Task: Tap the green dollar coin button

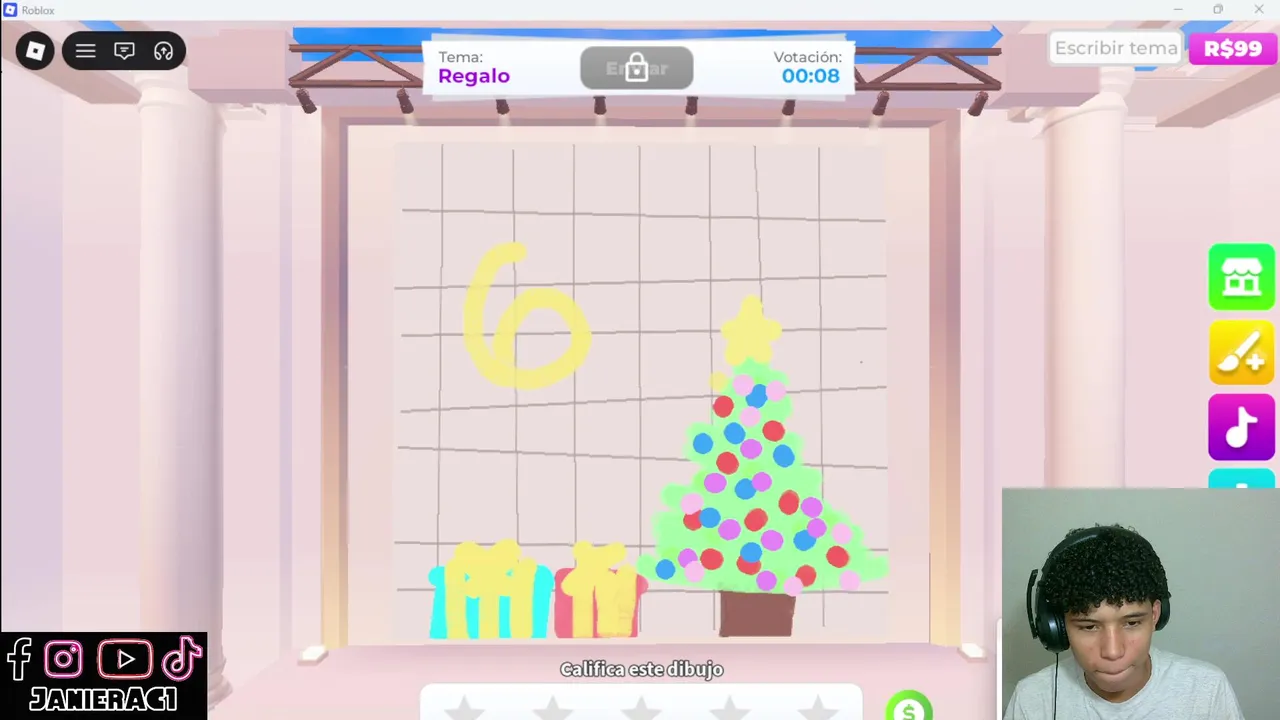Action: tap(908, 709)
